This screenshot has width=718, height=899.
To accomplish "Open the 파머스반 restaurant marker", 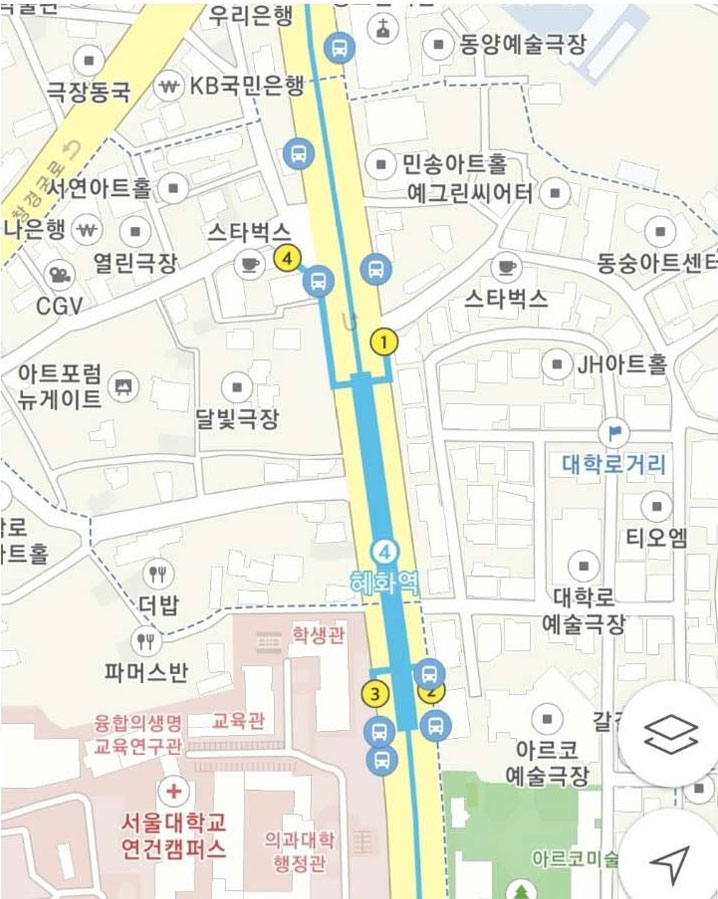I will (148, 640).
